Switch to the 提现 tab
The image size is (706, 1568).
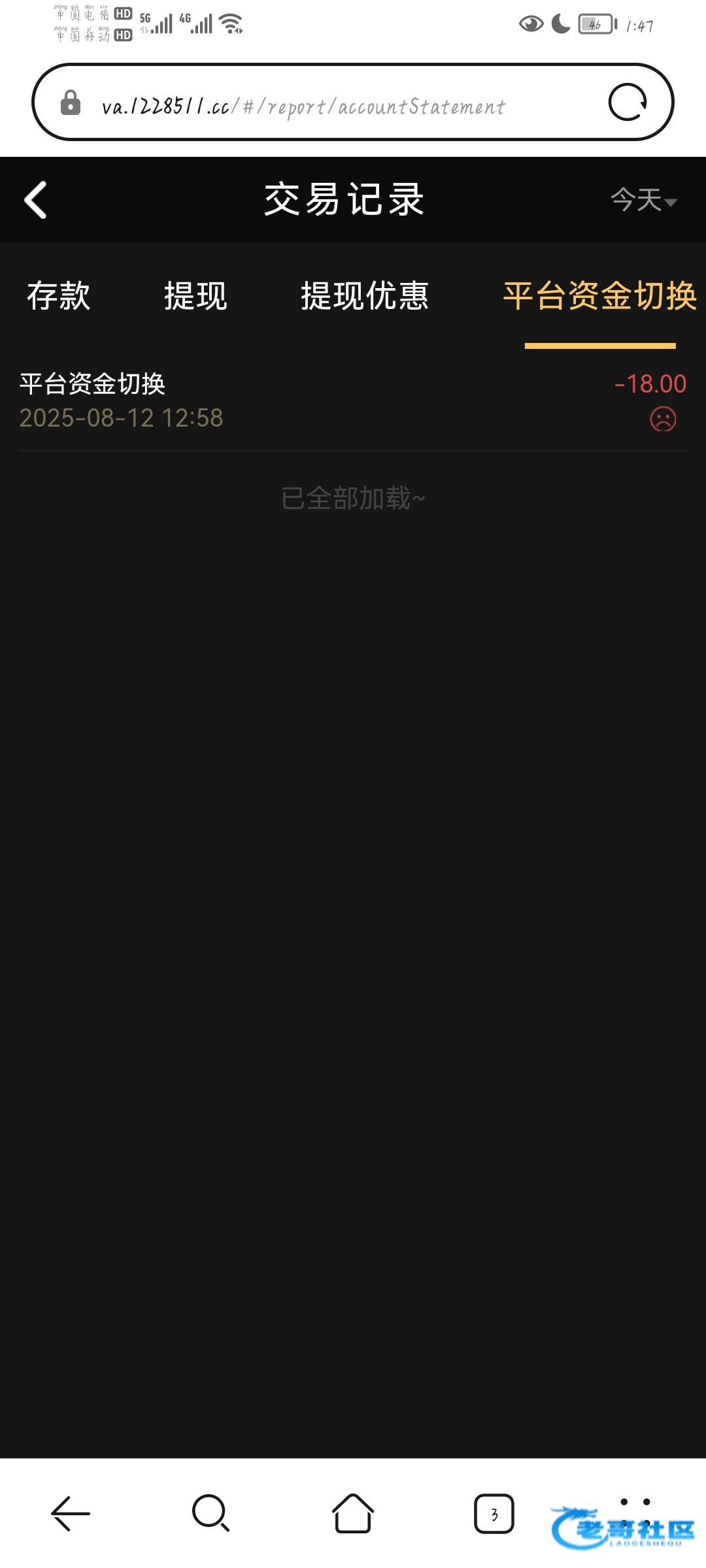[195, 296]
